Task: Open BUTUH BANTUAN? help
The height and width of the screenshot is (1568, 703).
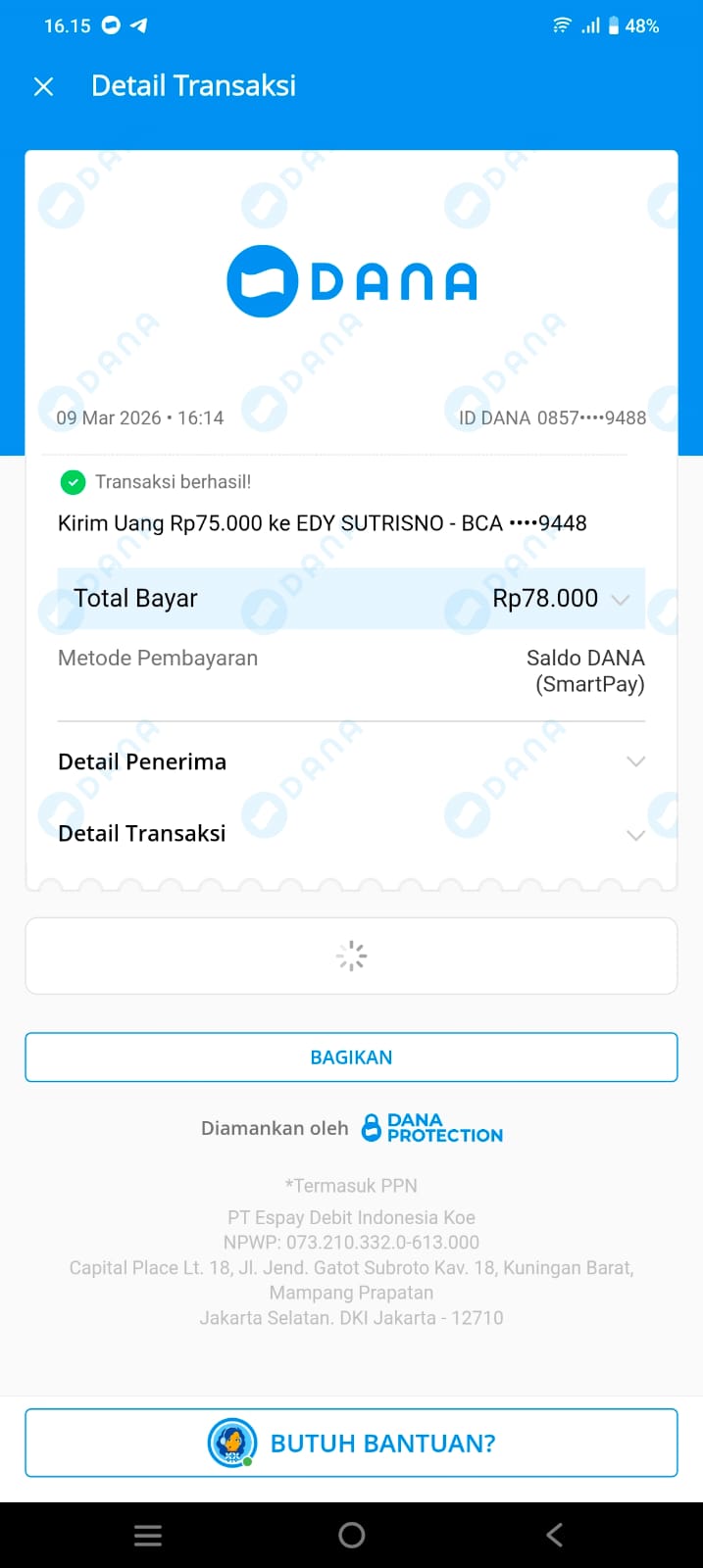Action: pos(351,1443)
